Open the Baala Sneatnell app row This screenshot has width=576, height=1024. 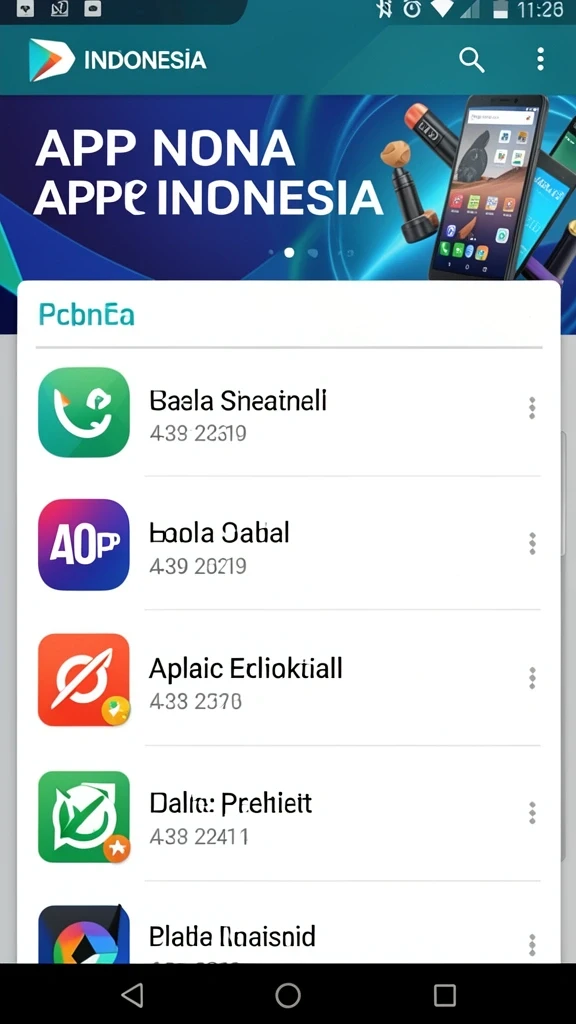click(288, 412)
